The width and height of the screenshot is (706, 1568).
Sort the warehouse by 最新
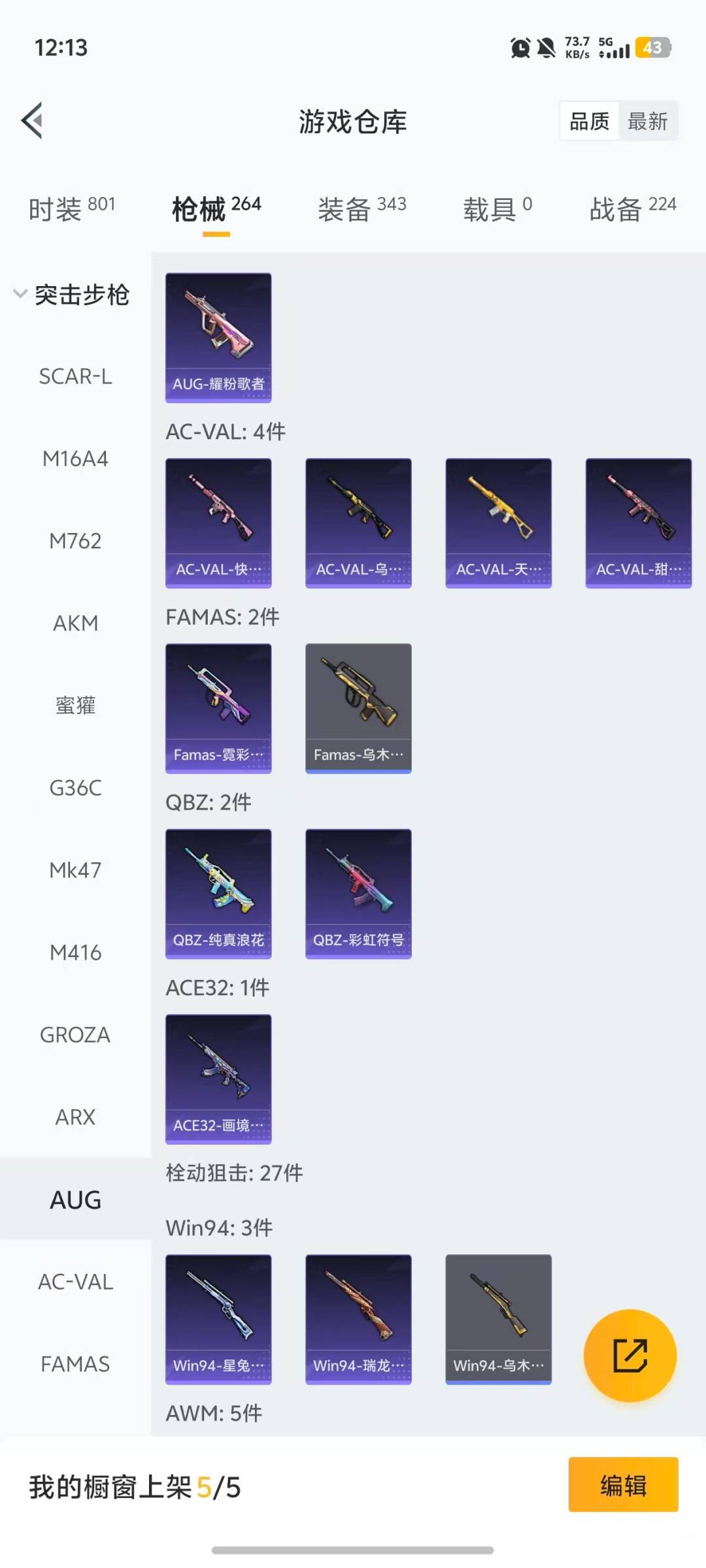[x=647, y=121]
